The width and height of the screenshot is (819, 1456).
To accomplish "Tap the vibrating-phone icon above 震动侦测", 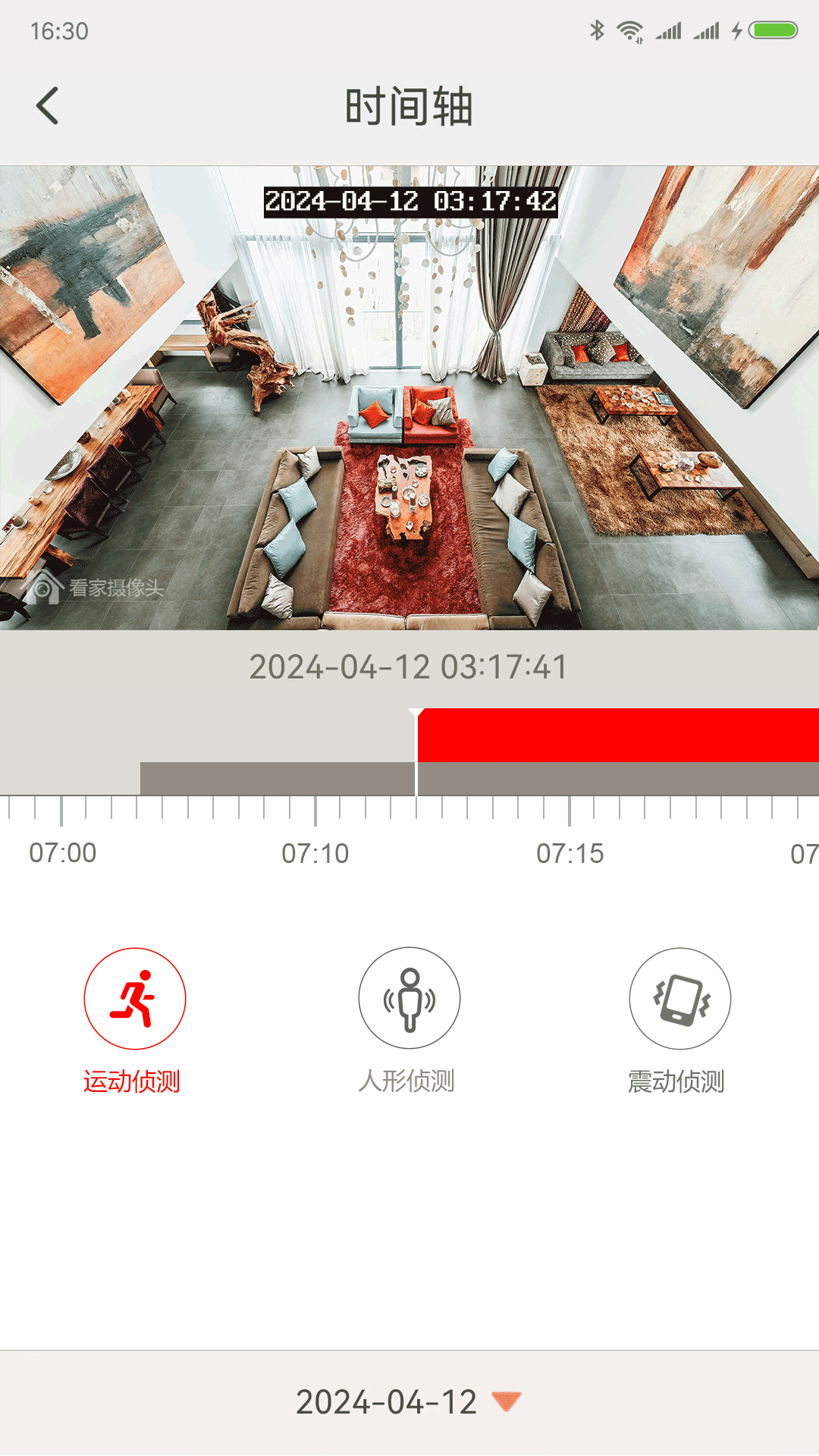I will 680,997.
